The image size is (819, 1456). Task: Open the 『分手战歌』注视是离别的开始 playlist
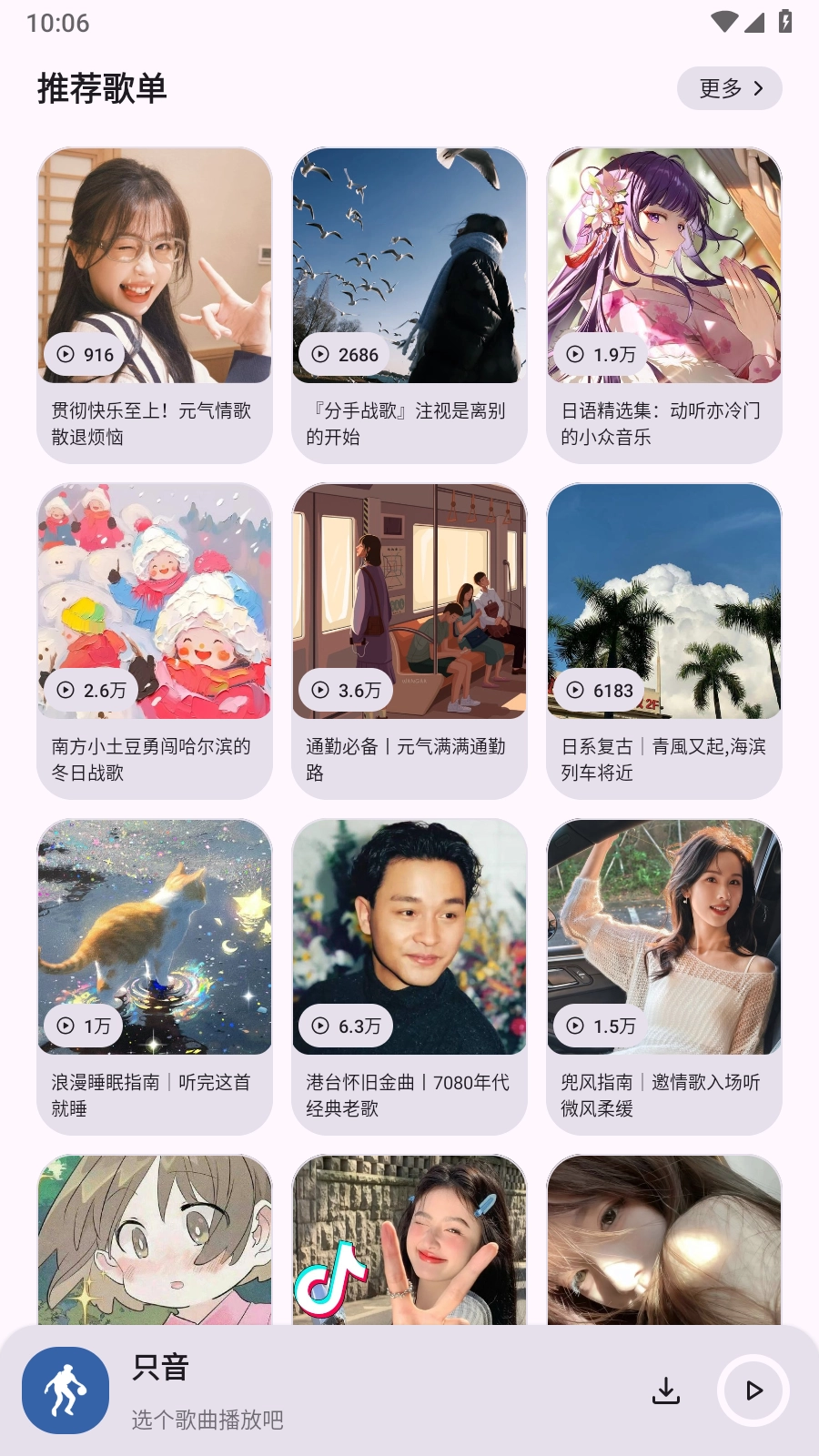coord(409,304)
